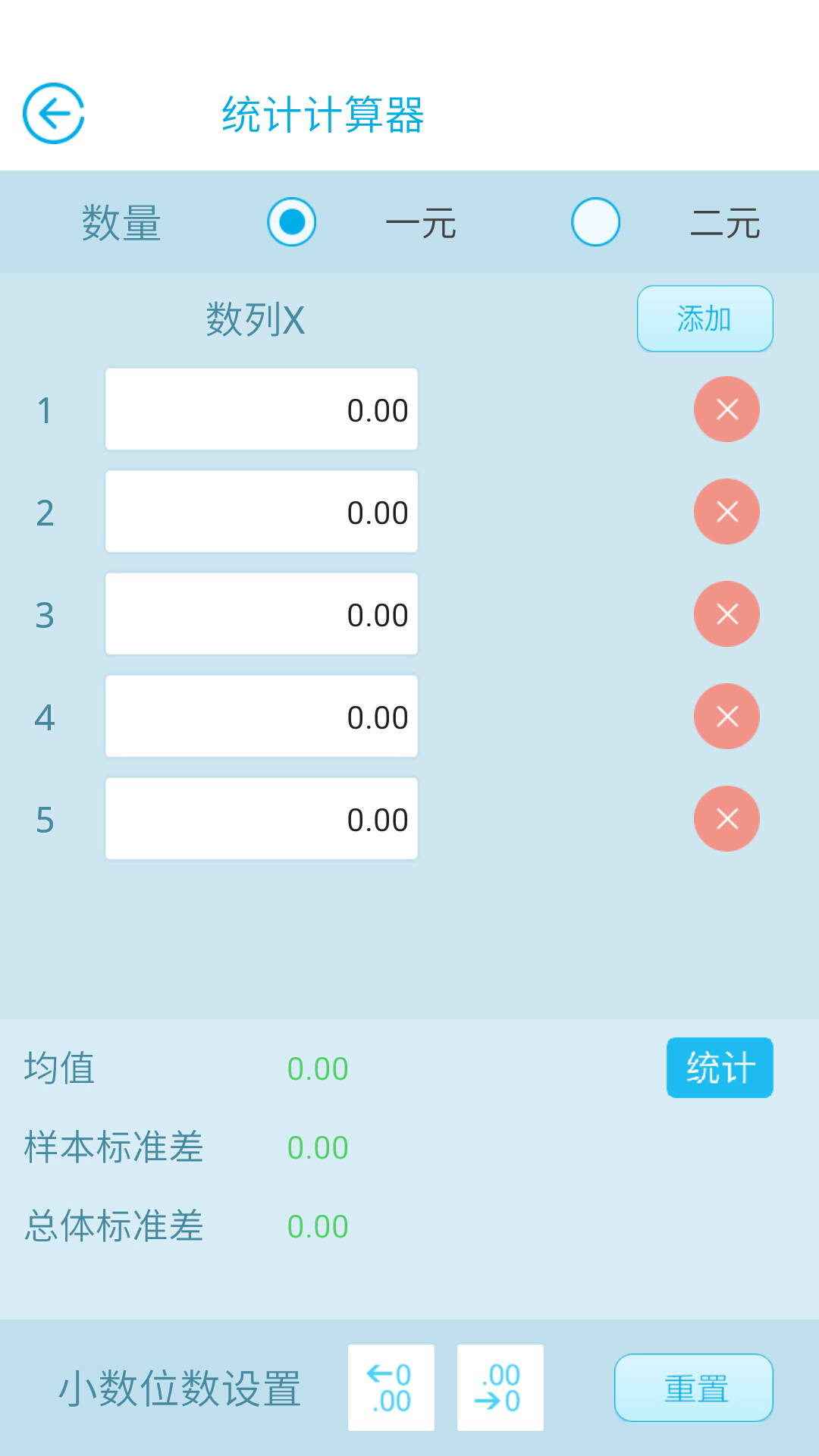Tap 统计 to calculate statistics

(720, 1068)
